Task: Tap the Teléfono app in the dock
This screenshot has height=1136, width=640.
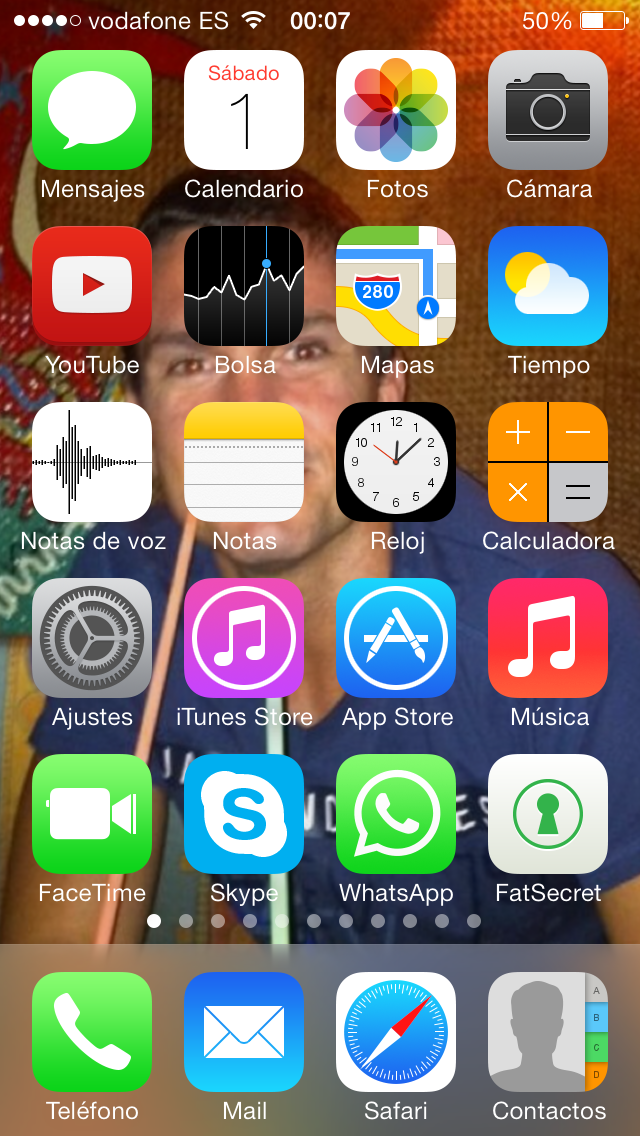Action: coord(92,1032)
